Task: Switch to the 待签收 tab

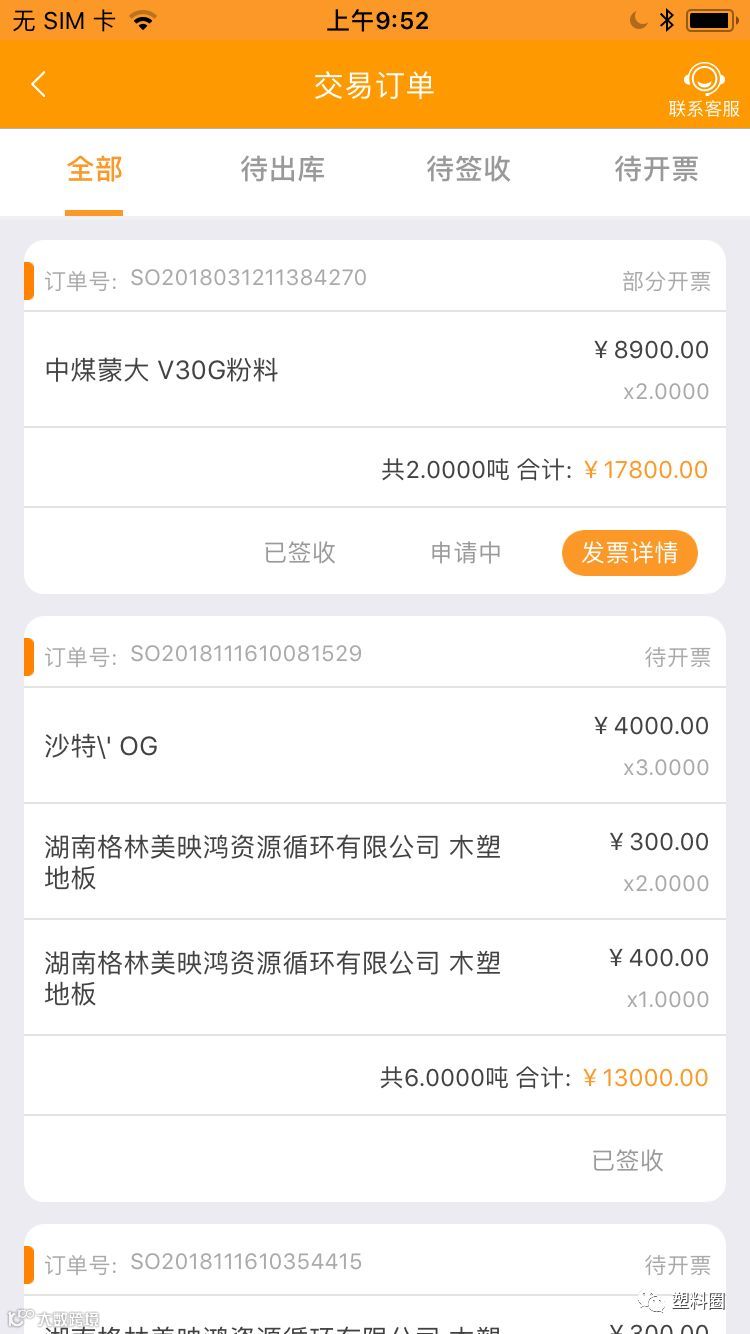Action: [468, 170]
